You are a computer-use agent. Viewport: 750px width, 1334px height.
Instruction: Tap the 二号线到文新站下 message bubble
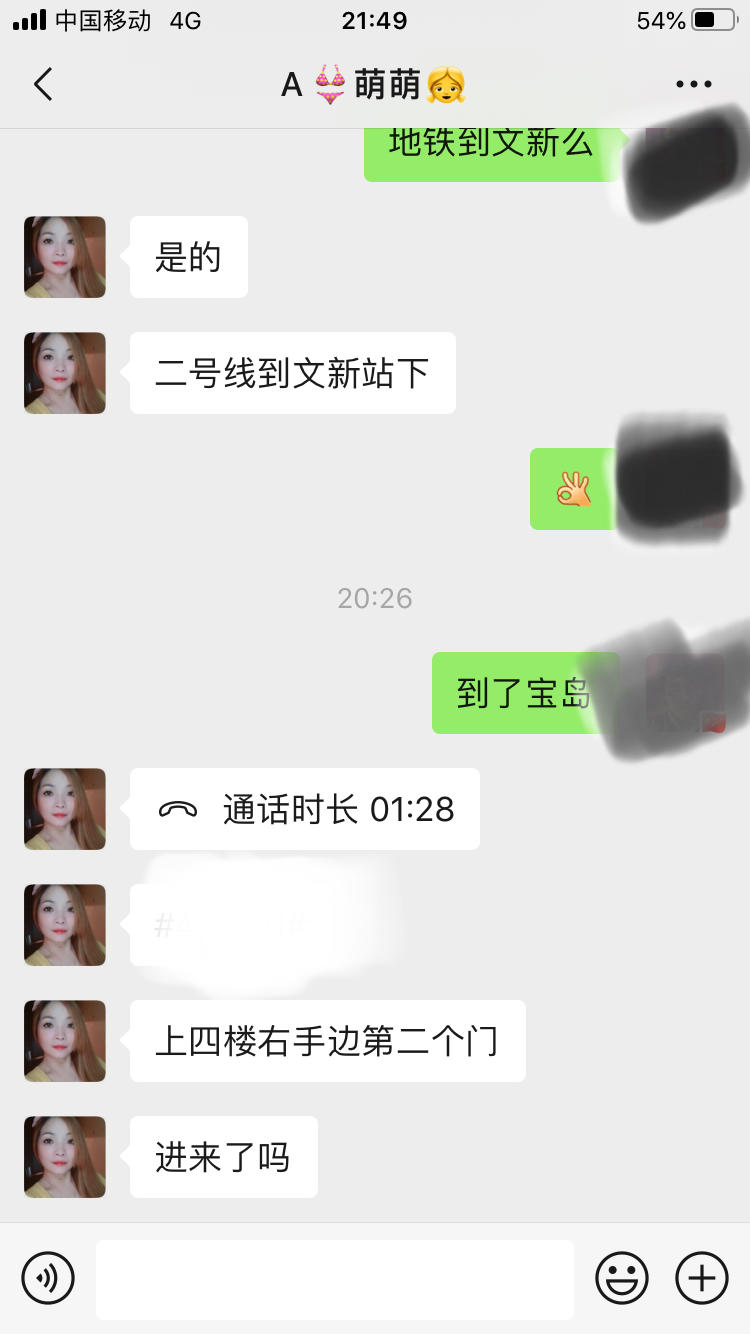(292, 372)
